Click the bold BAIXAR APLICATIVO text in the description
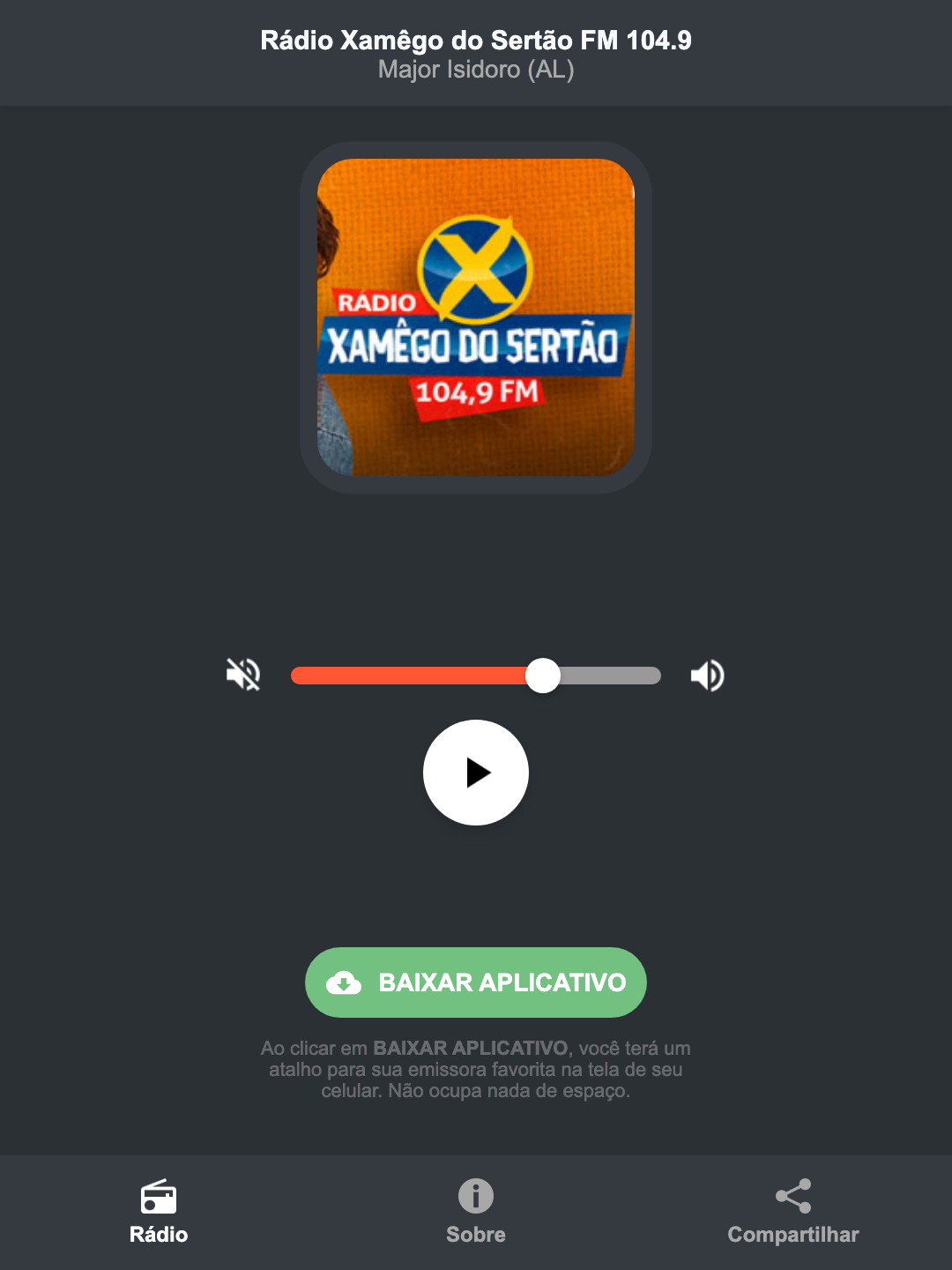 470,1049
